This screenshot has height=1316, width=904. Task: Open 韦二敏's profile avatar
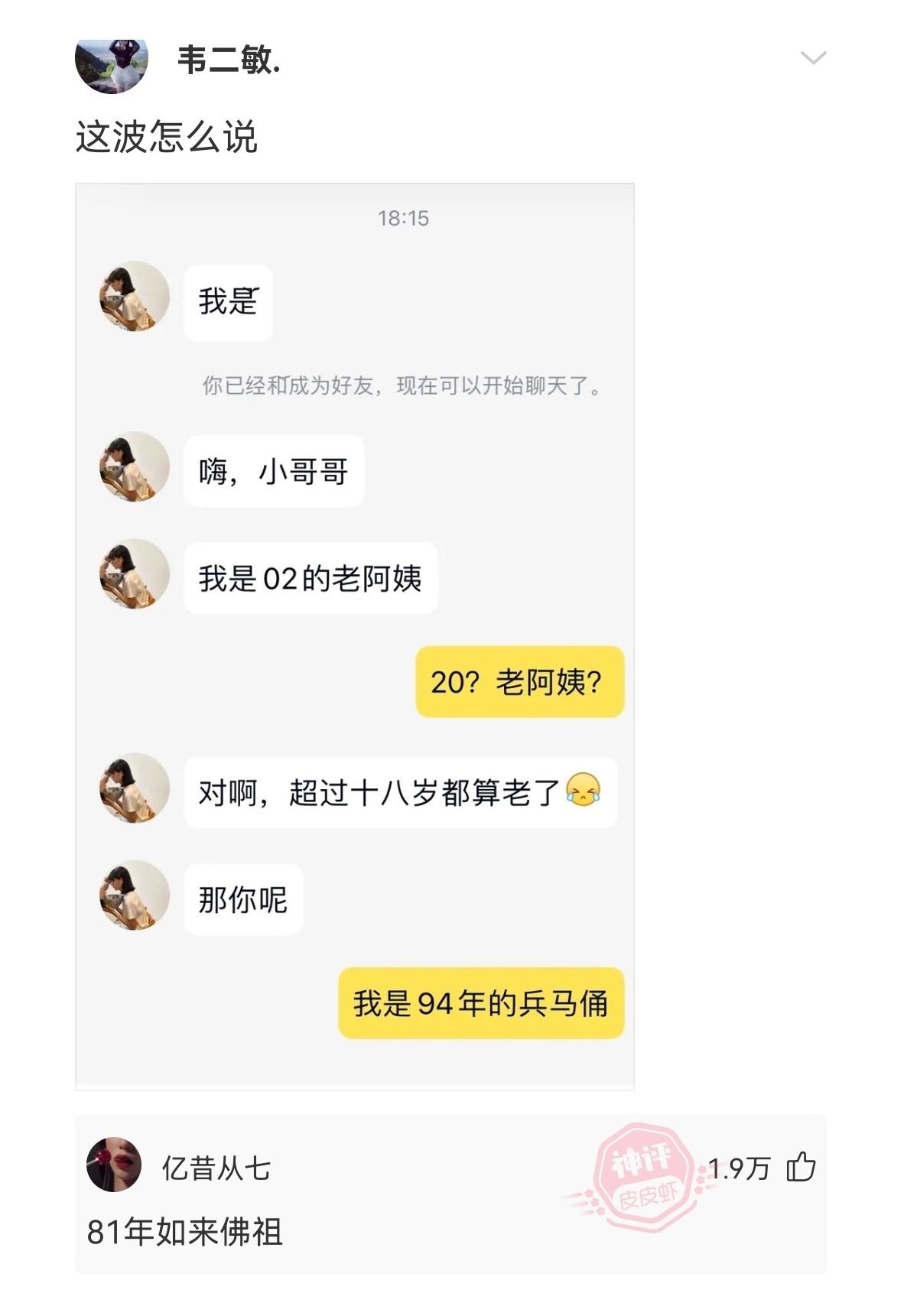112,63
